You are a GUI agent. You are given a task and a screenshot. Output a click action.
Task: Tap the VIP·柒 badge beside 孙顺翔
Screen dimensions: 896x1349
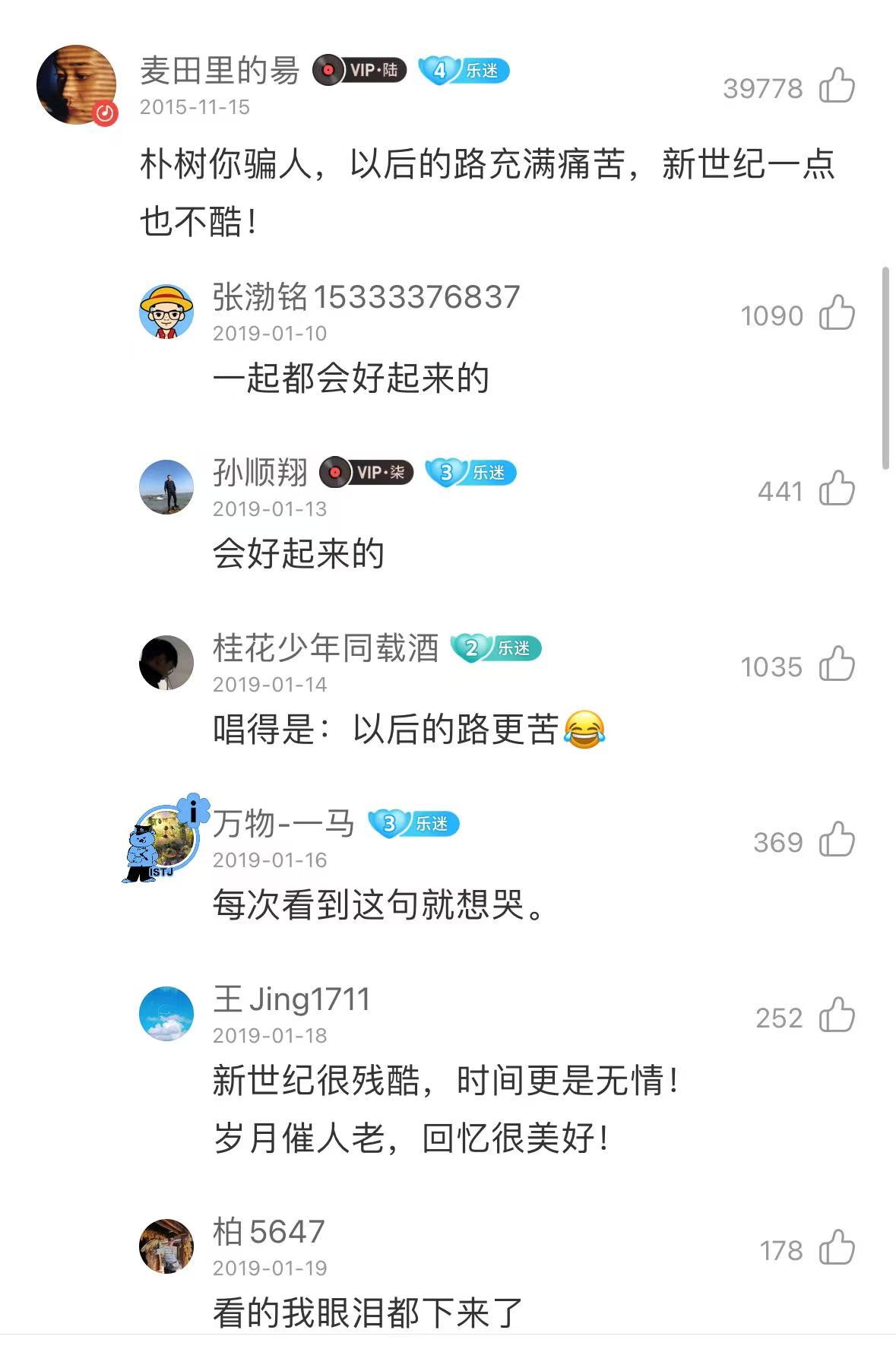point(366,473)
